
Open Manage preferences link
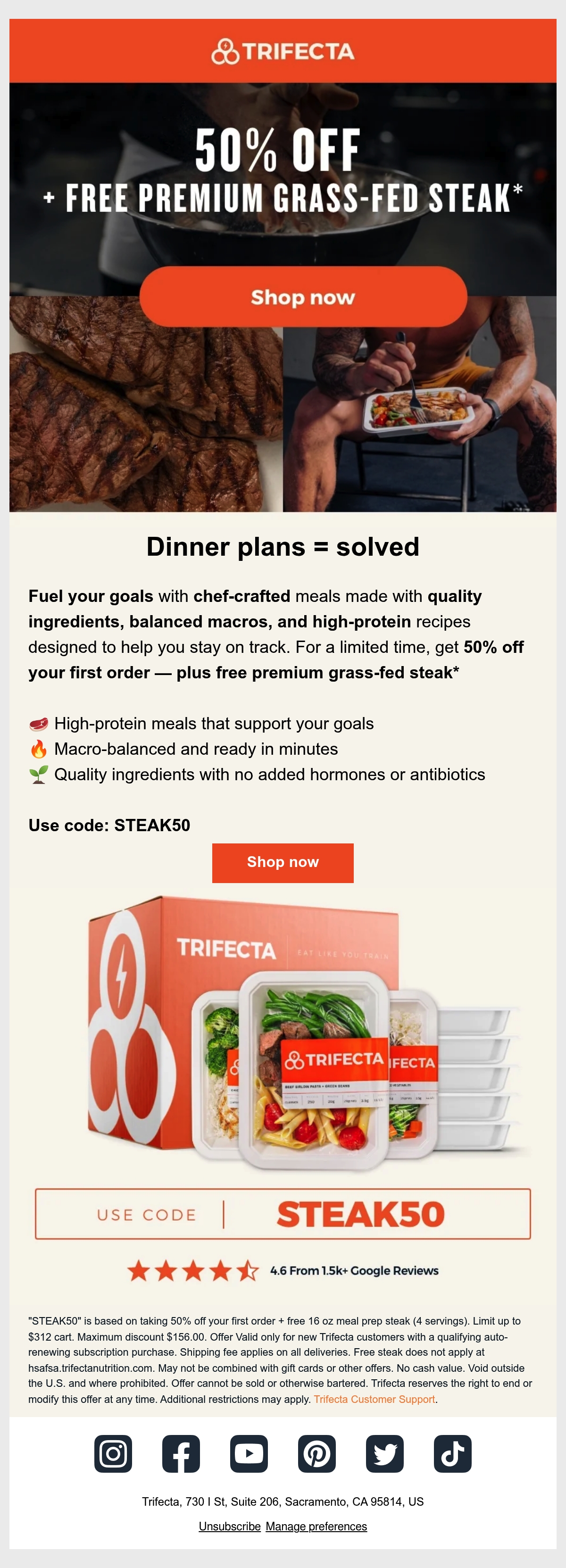point(316,1526)
